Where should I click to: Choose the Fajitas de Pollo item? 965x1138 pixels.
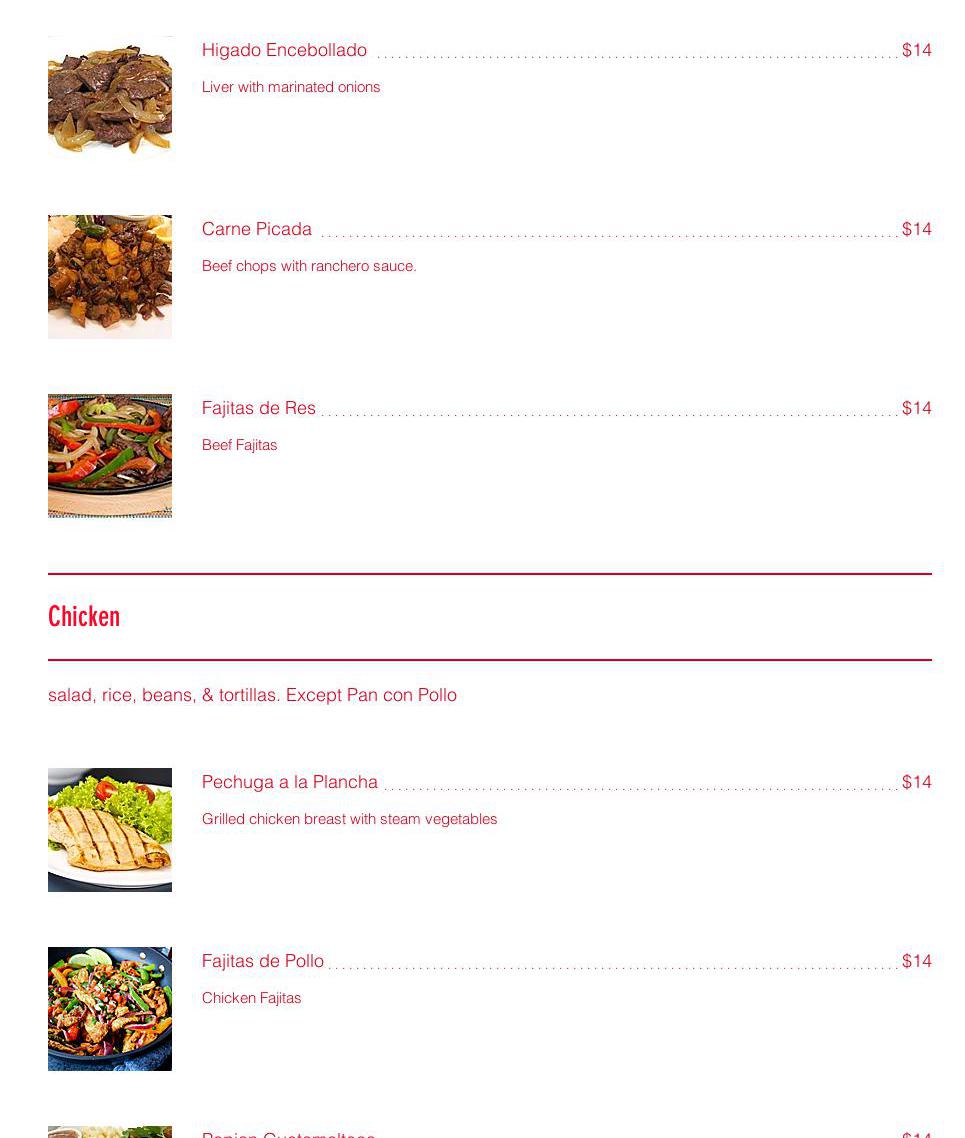pyautogui.click(x=263, y=961)
